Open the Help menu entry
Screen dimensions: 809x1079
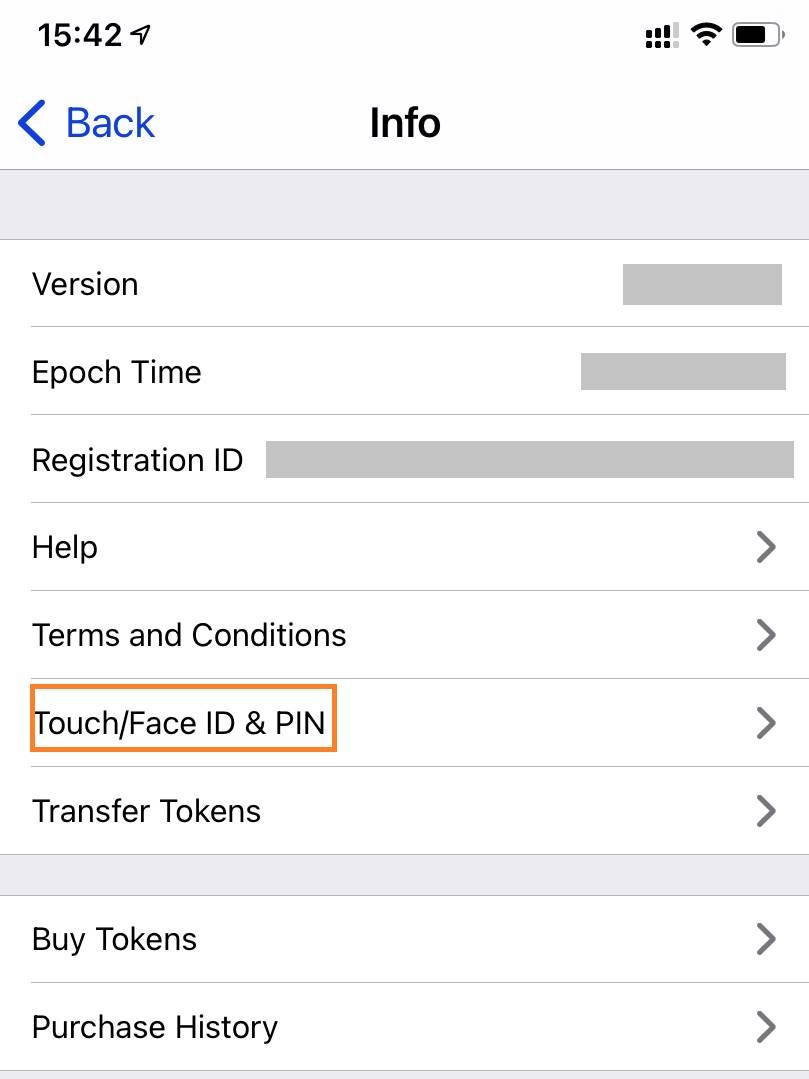point(64,547)
